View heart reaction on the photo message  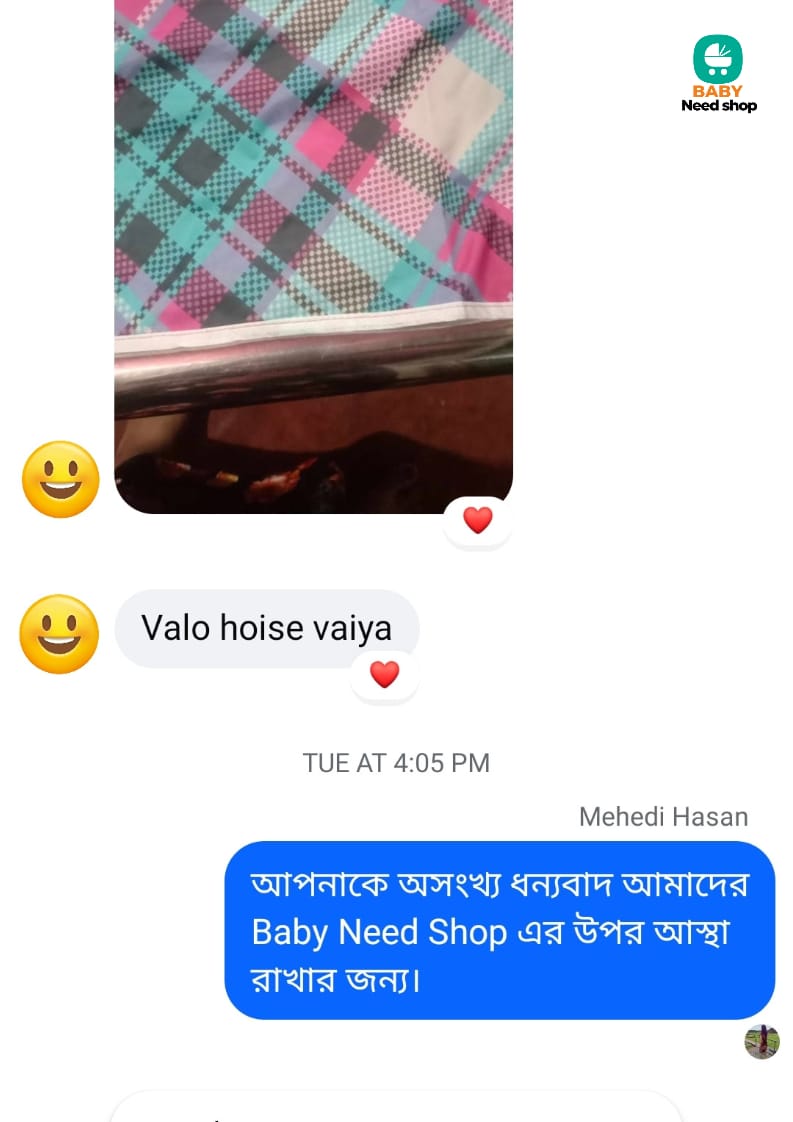tap(478, 521)
